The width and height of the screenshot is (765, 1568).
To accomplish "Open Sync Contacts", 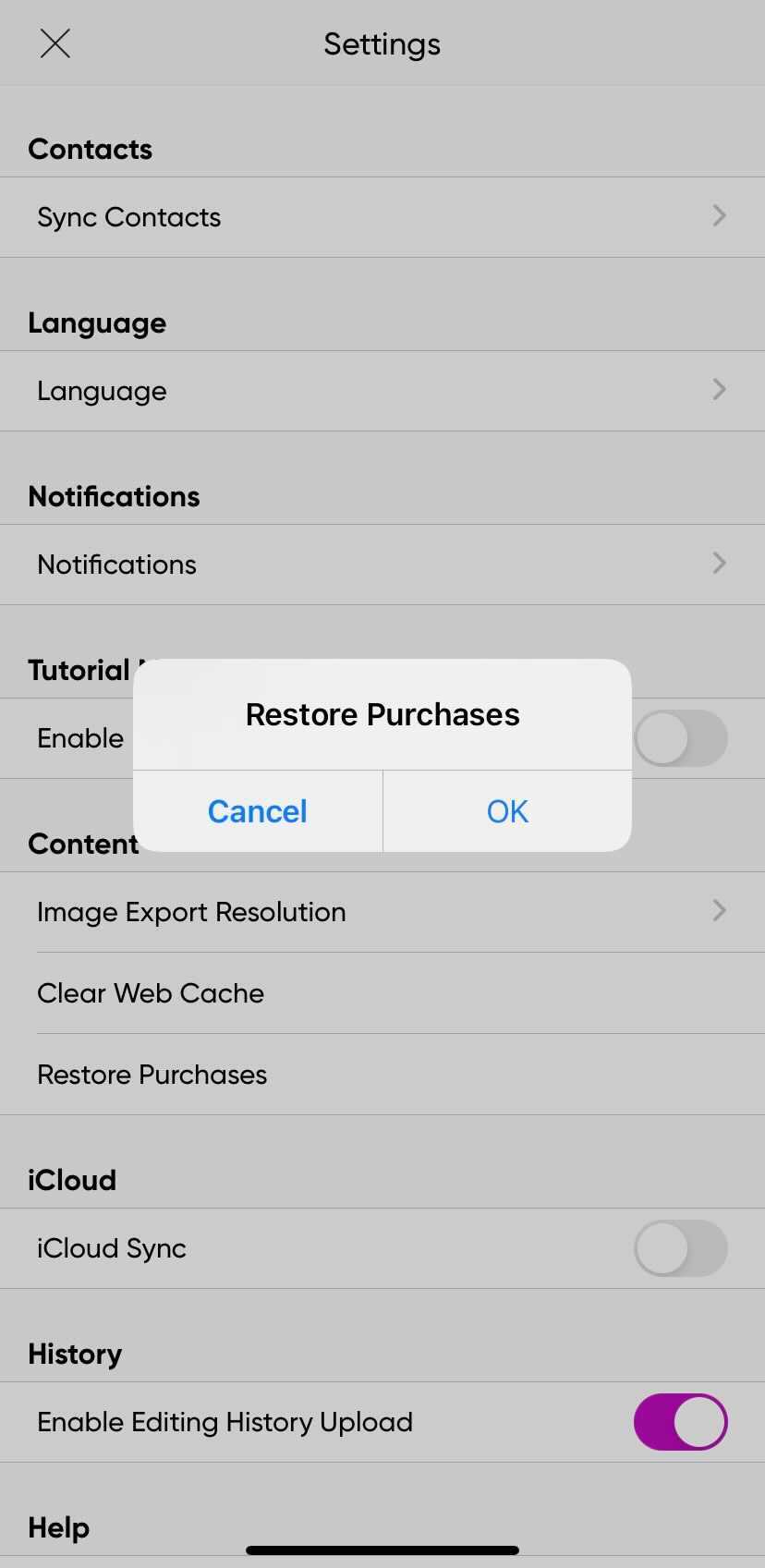I will tap(382, 217).
